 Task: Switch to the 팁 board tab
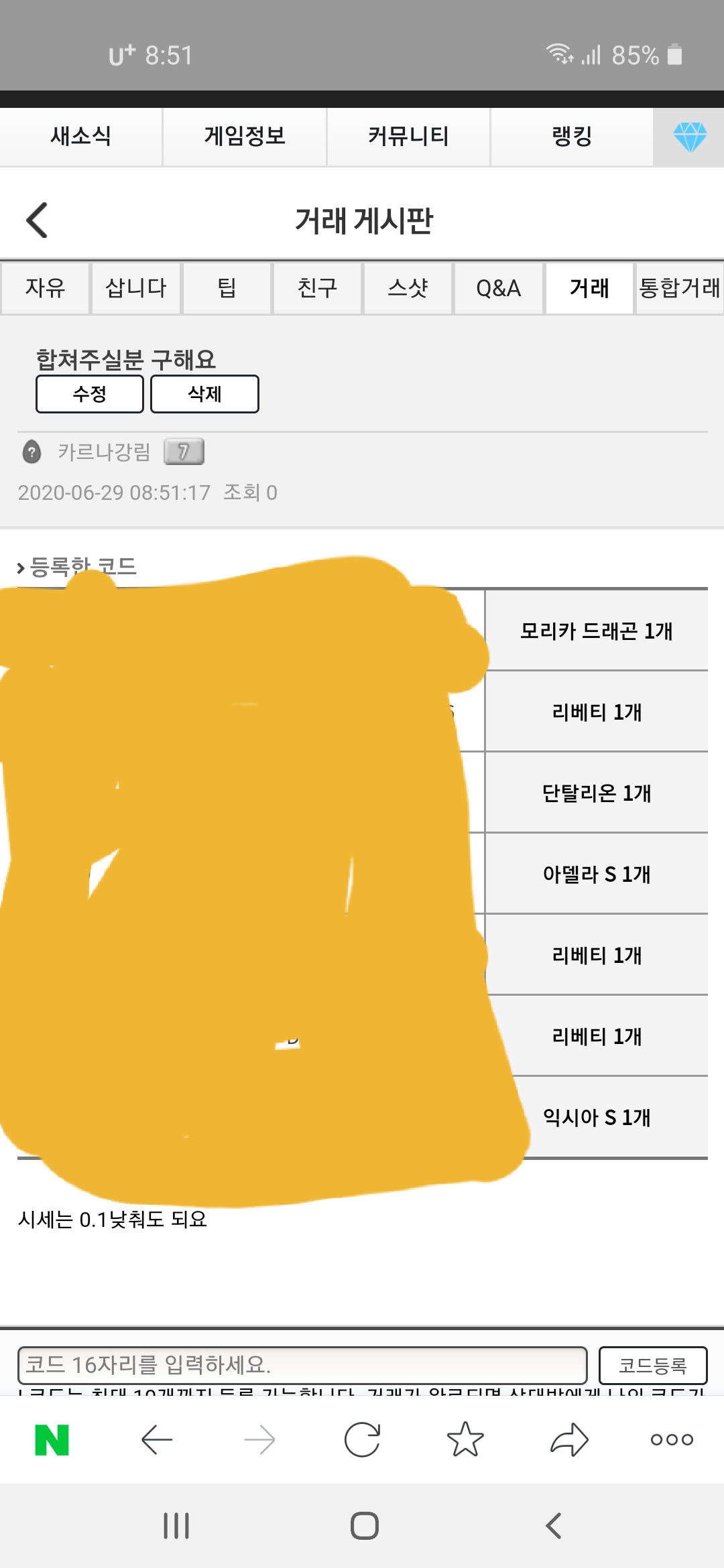(227, 288)
